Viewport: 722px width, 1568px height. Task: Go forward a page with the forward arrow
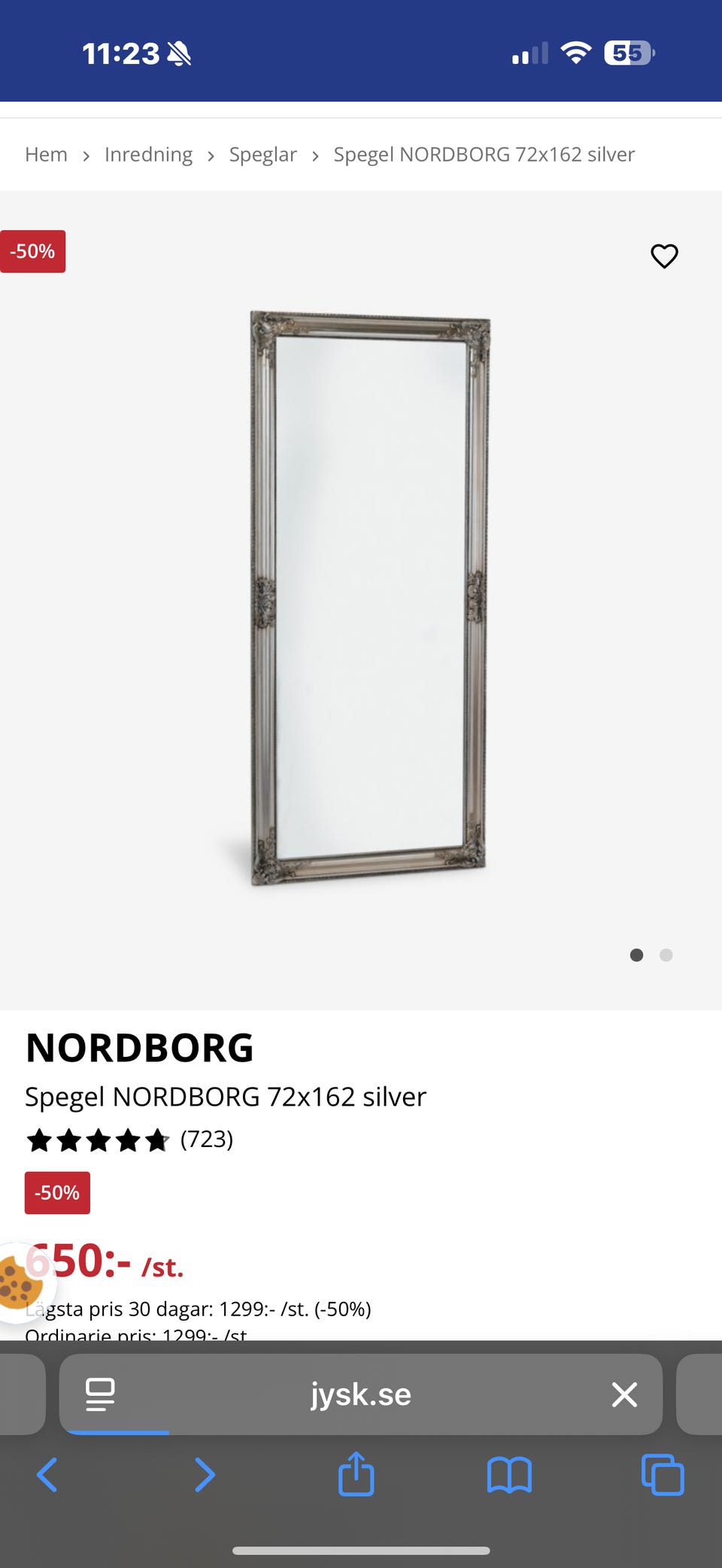pos(205,1474)
